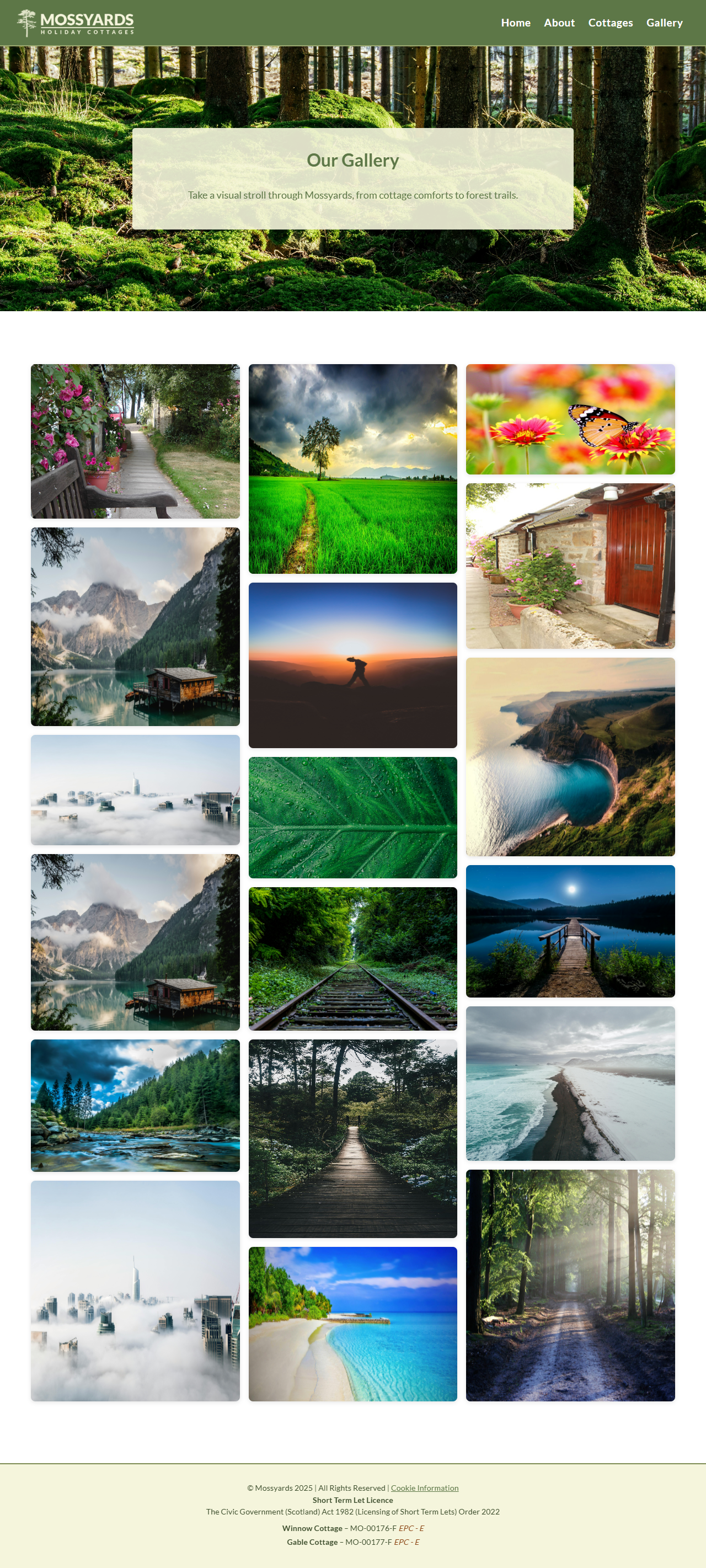Open the butterfly on flowers photo

pos(570,419)
